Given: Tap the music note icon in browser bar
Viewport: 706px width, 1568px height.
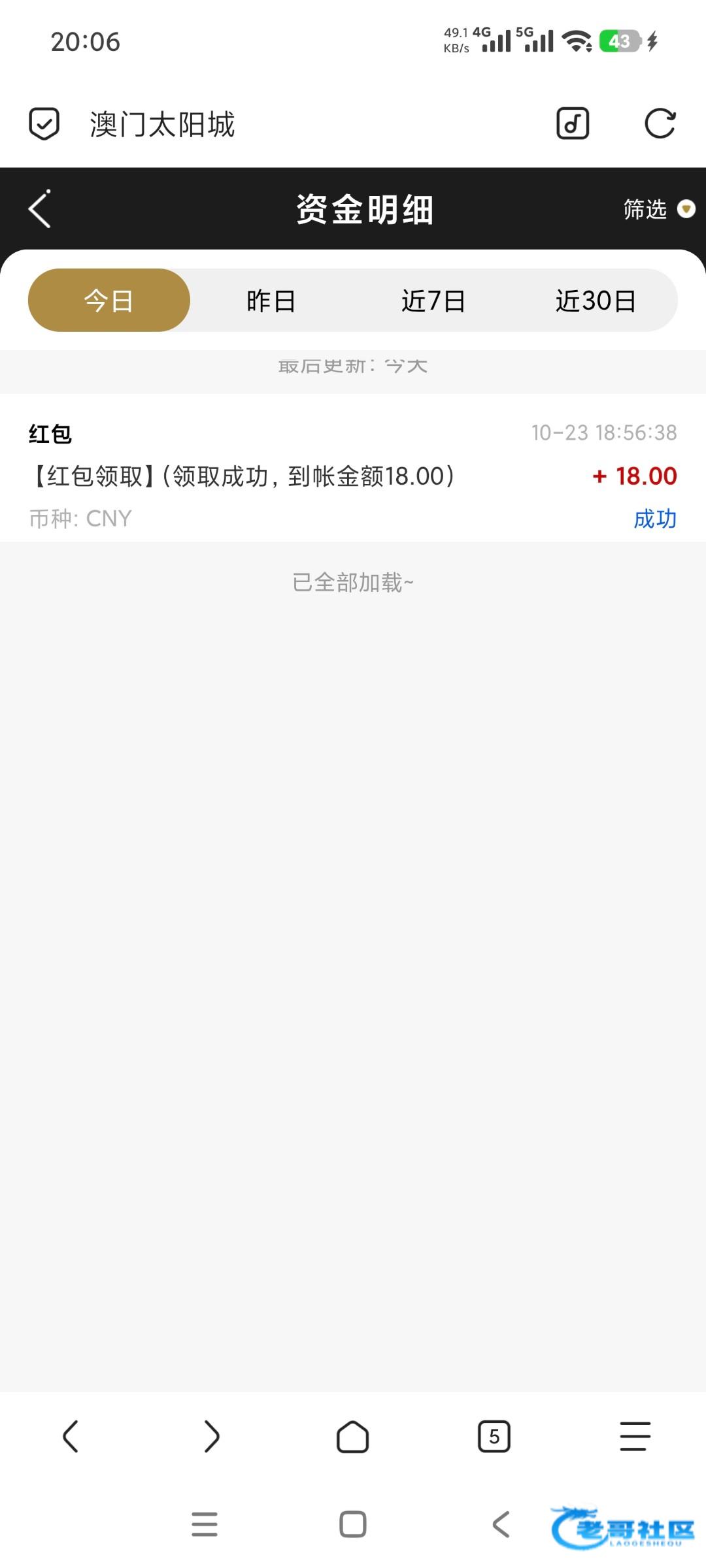Looking at the screenshot, I should coord(573,123).
